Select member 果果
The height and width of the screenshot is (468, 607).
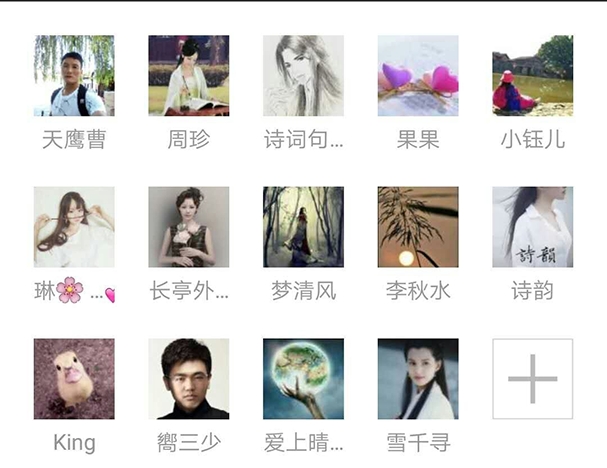[x=418, y=76]
